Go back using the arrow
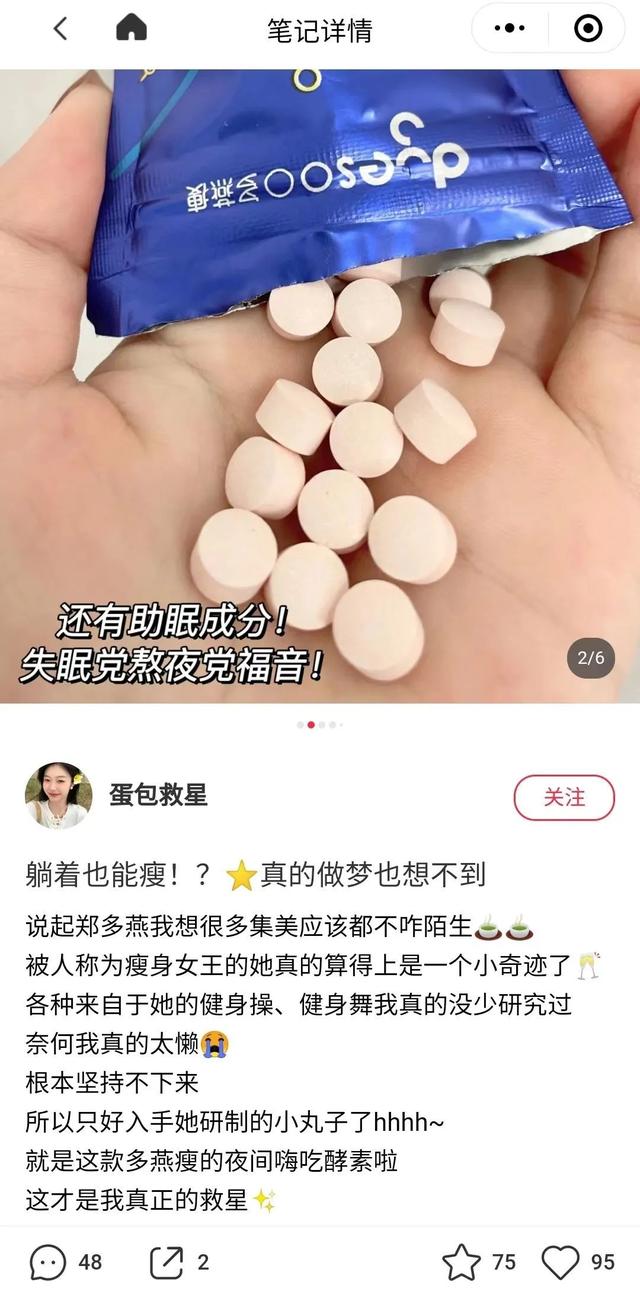 (60, 29)
